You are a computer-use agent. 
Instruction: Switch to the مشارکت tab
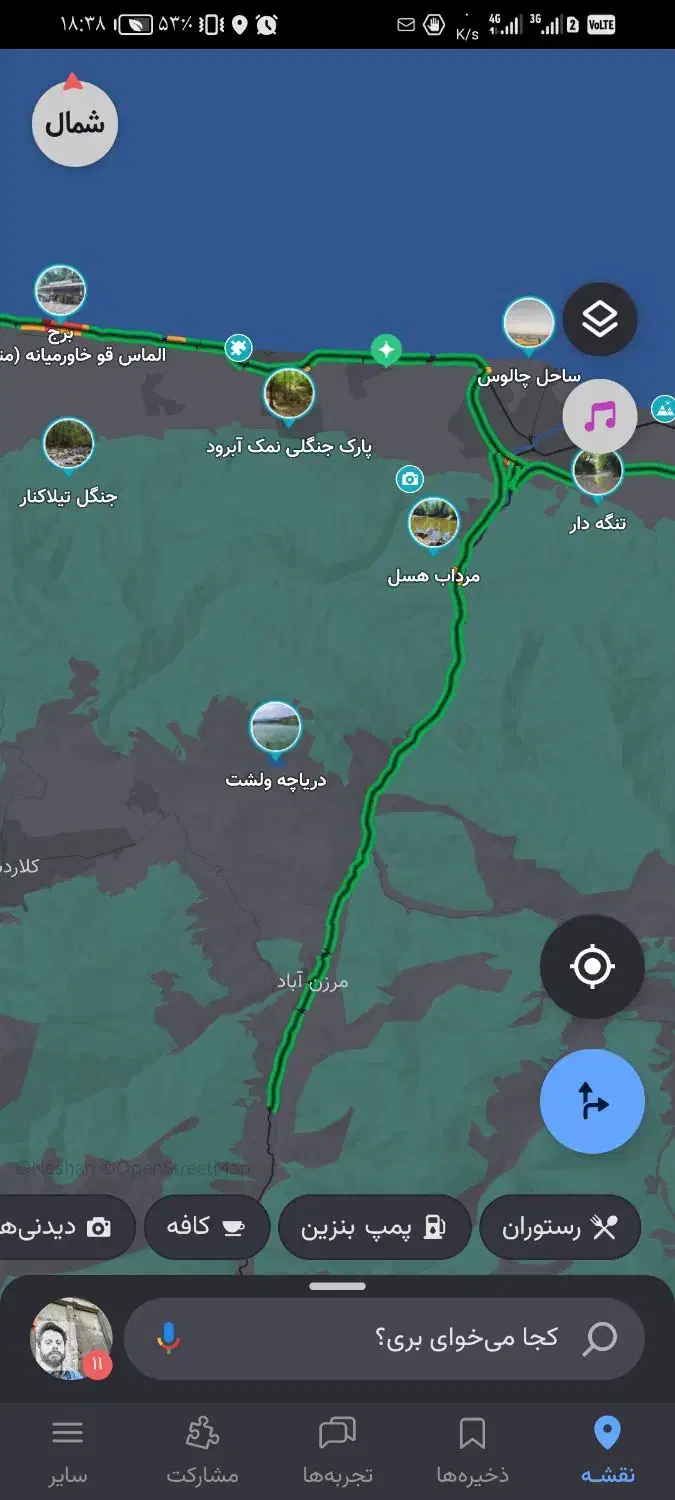pos(202,1449)
